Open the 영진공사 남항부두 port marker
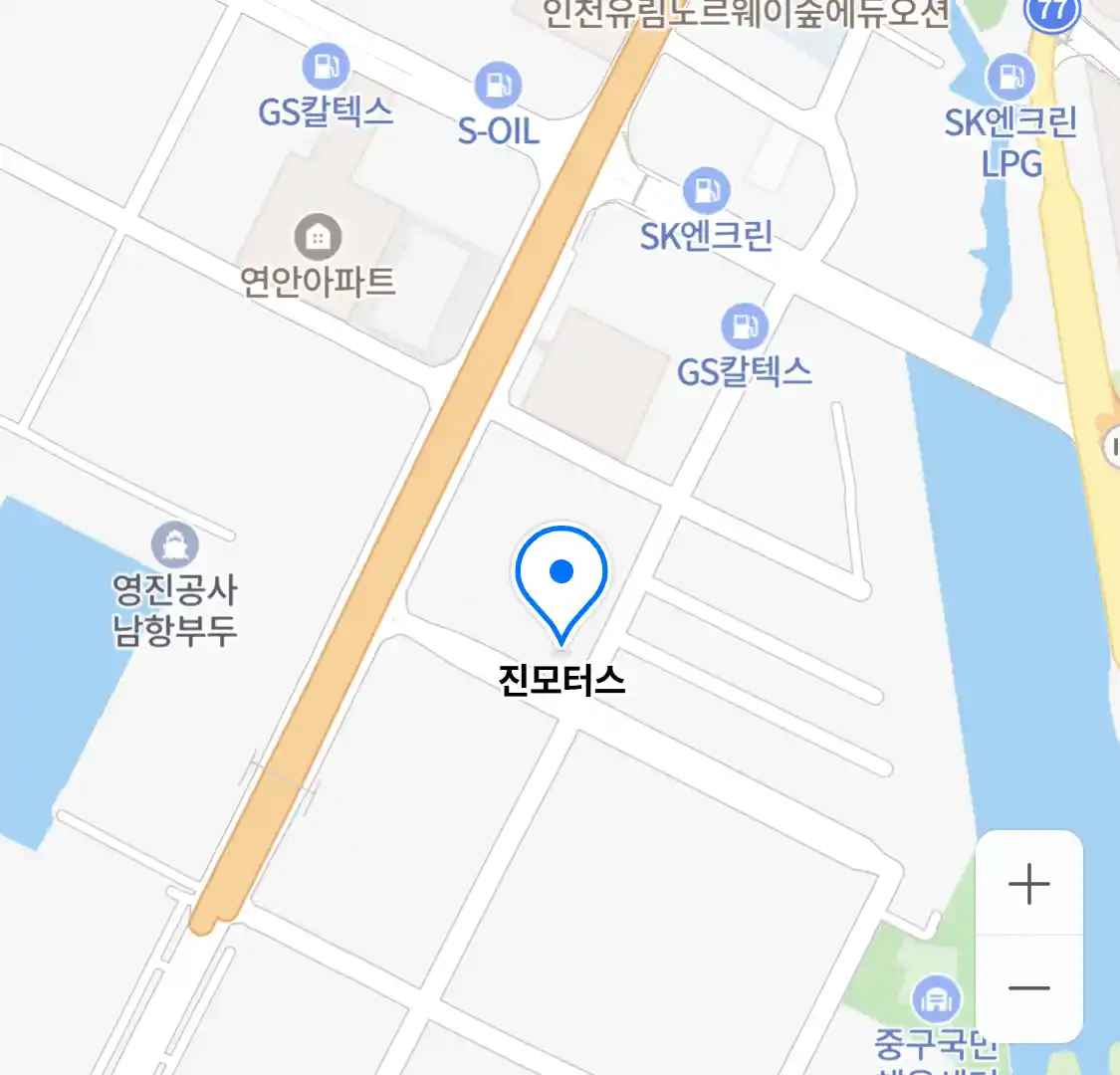The width and height of the screenshot is (1120, 1075). [x=175, y=545]
